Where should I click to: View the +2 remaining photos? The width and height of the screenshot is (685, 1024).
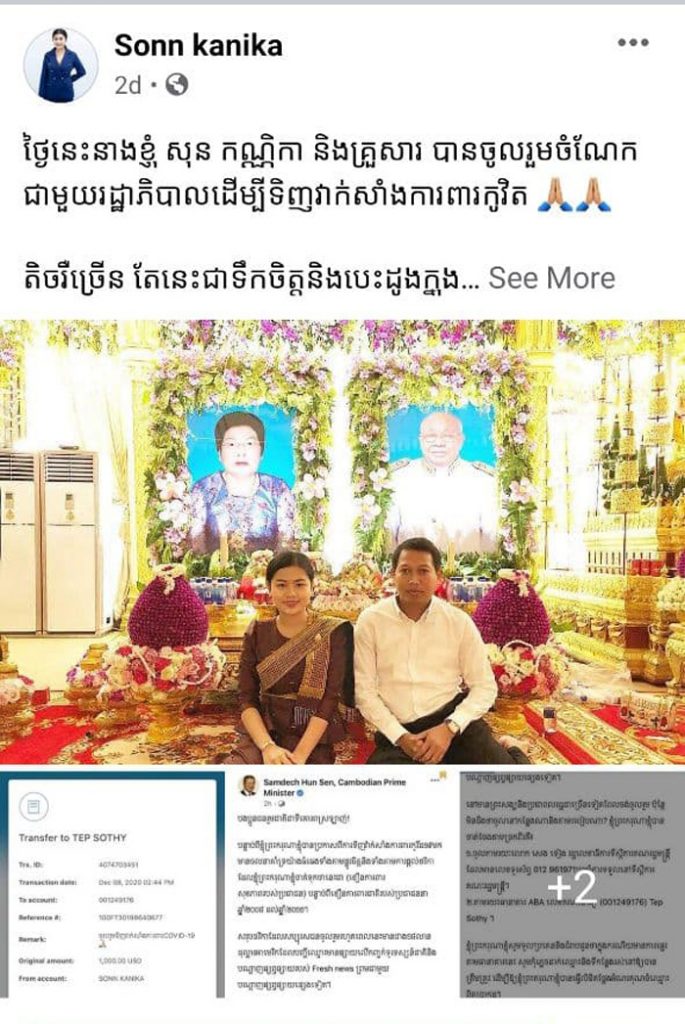point(572,884)
